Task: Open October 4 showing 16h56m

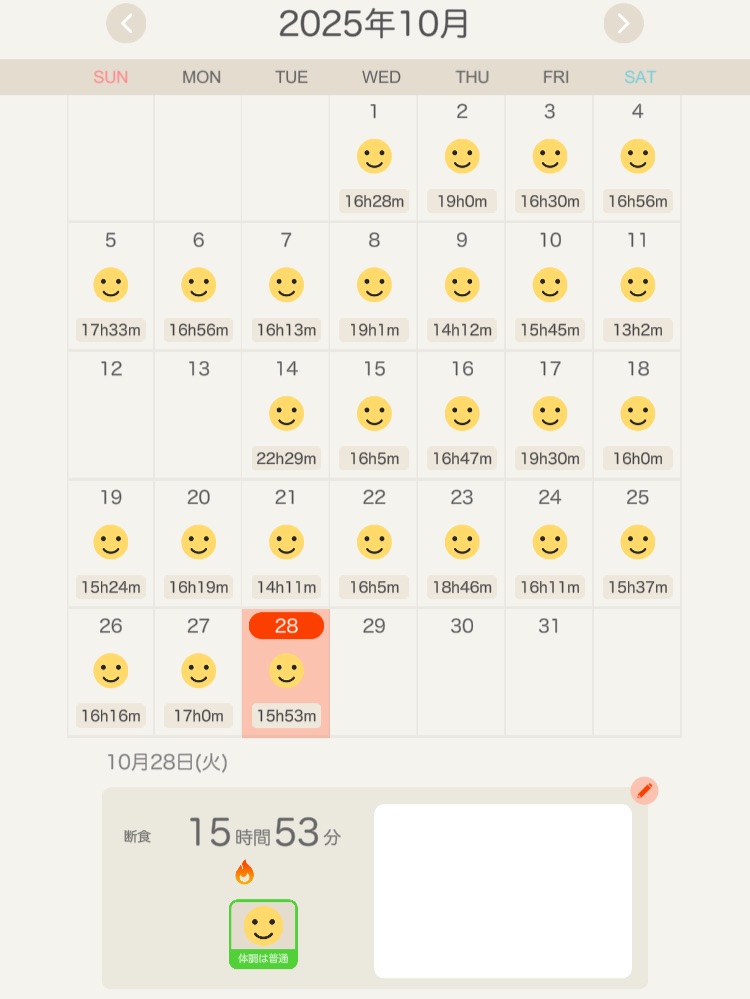Action: (637, 158)
